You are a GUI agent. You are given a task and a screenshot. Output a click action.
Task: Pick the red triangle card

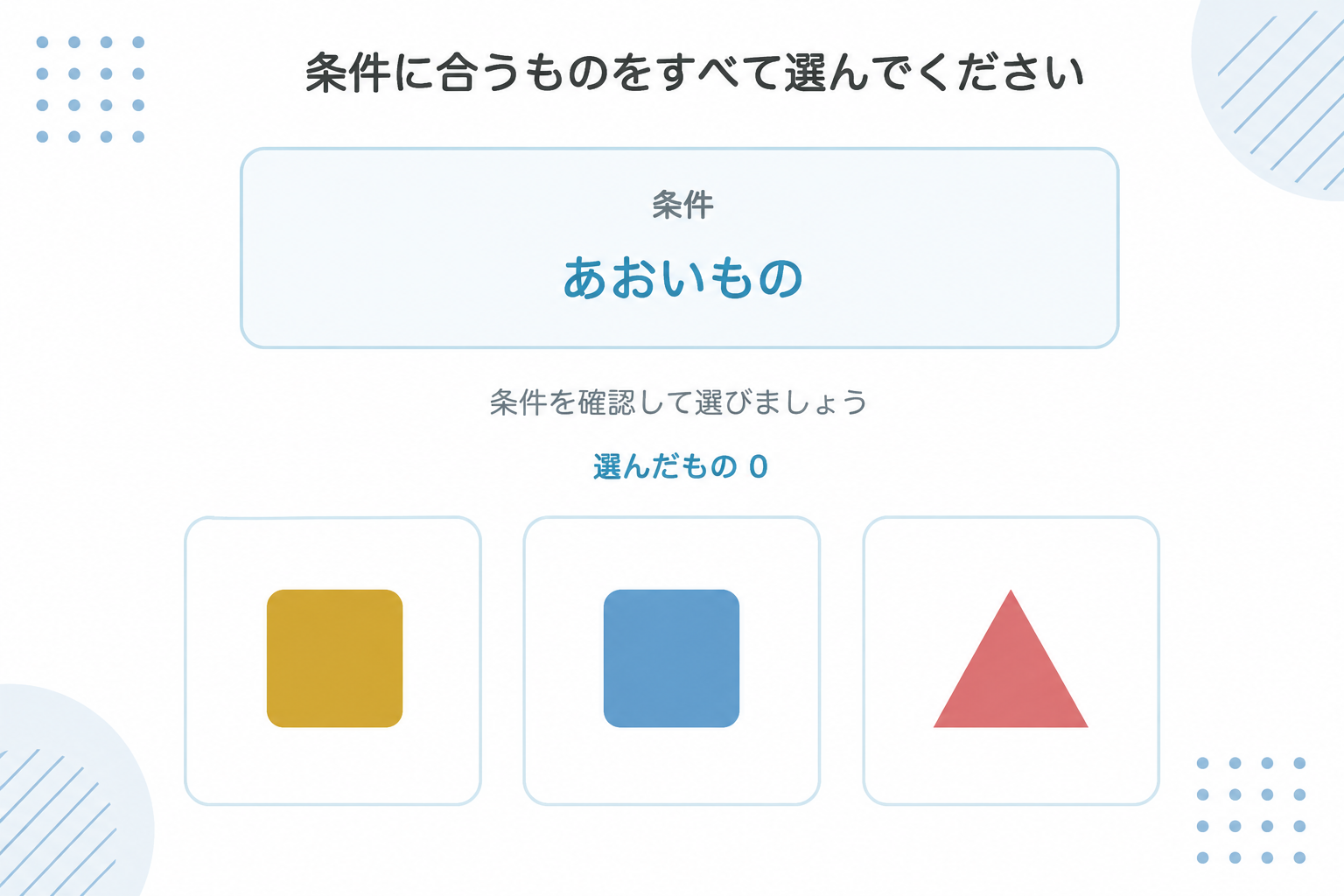pyautogui.click(x=1011, y=661)
